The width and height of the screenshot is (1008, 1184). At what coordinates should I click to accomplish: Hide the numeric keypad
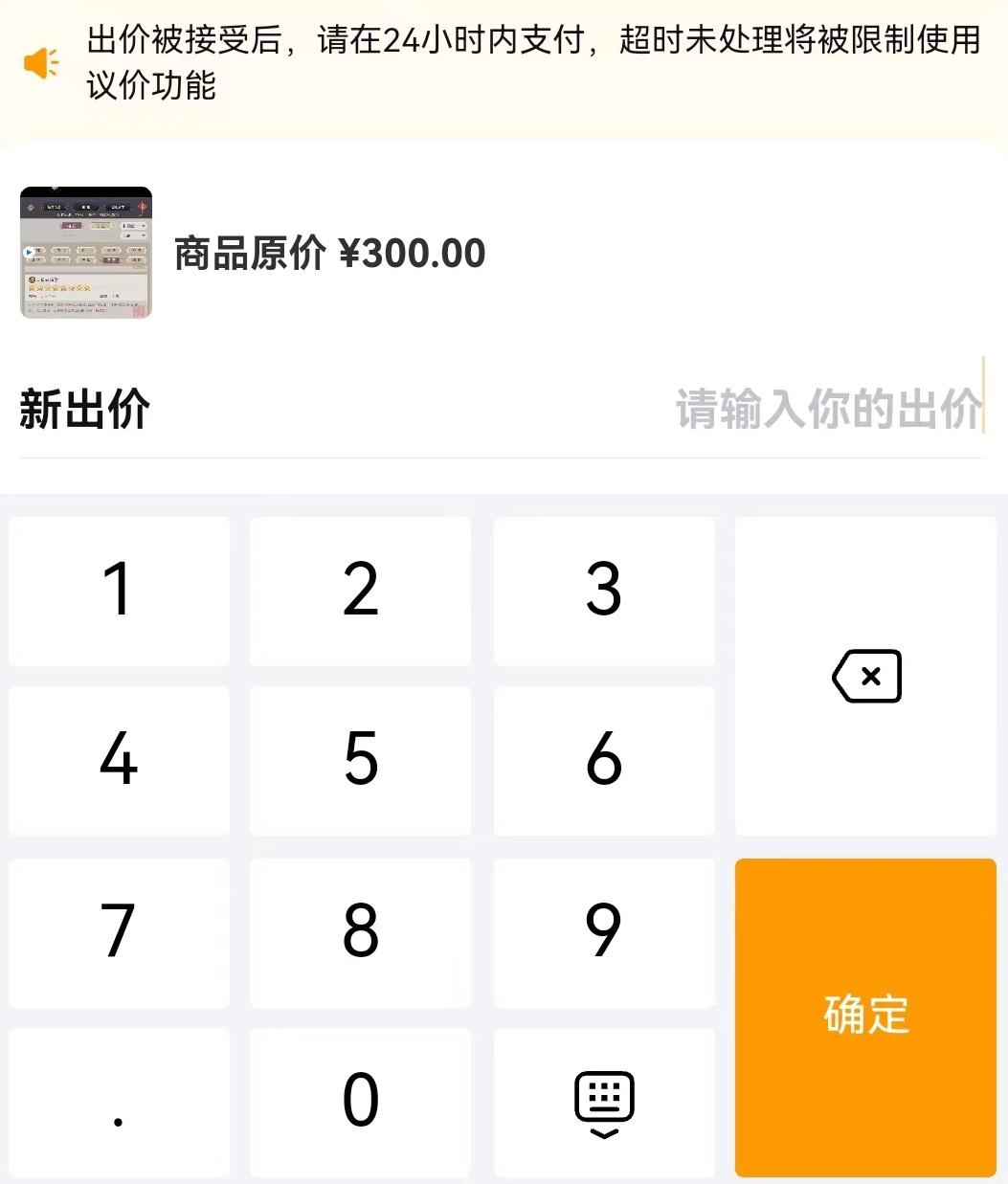pyautogui.click(x=603, y=1103)
